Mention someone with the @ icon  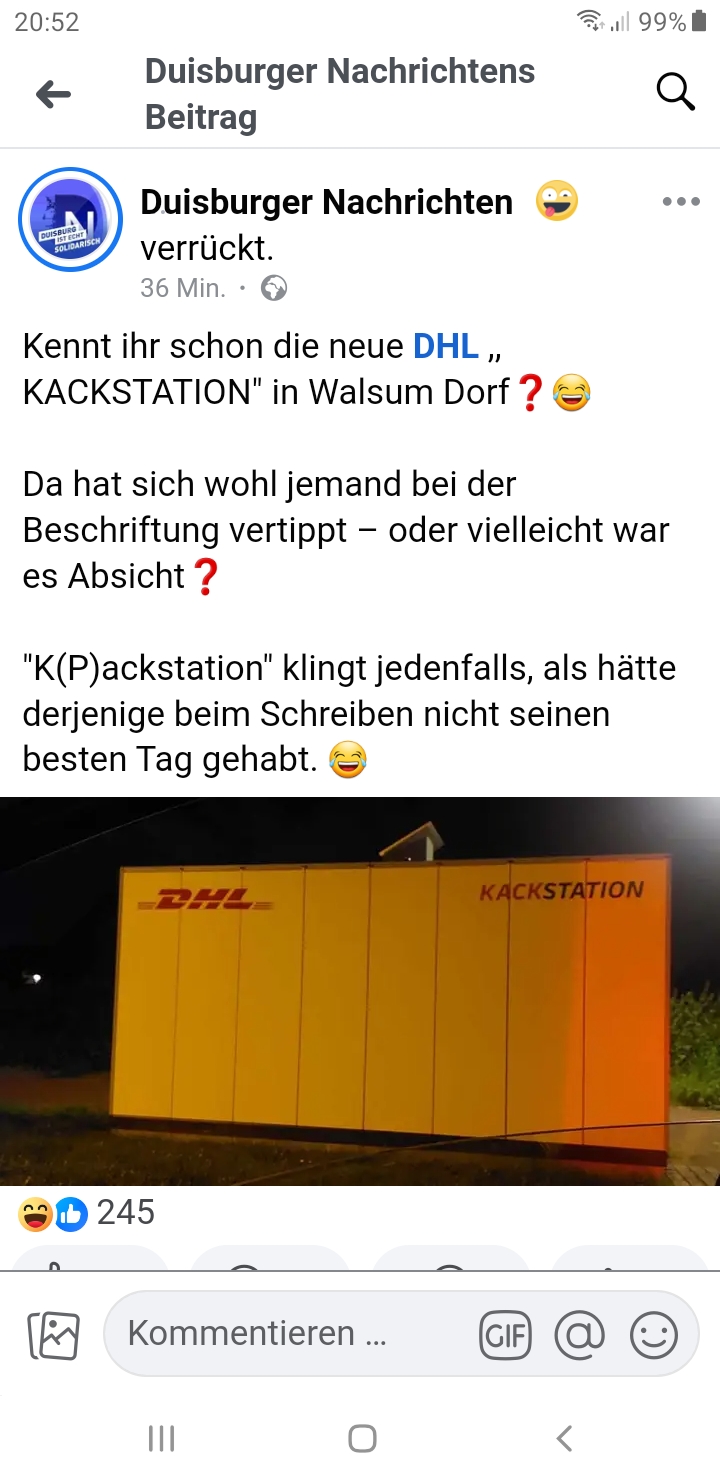[x=580, y=1335]
